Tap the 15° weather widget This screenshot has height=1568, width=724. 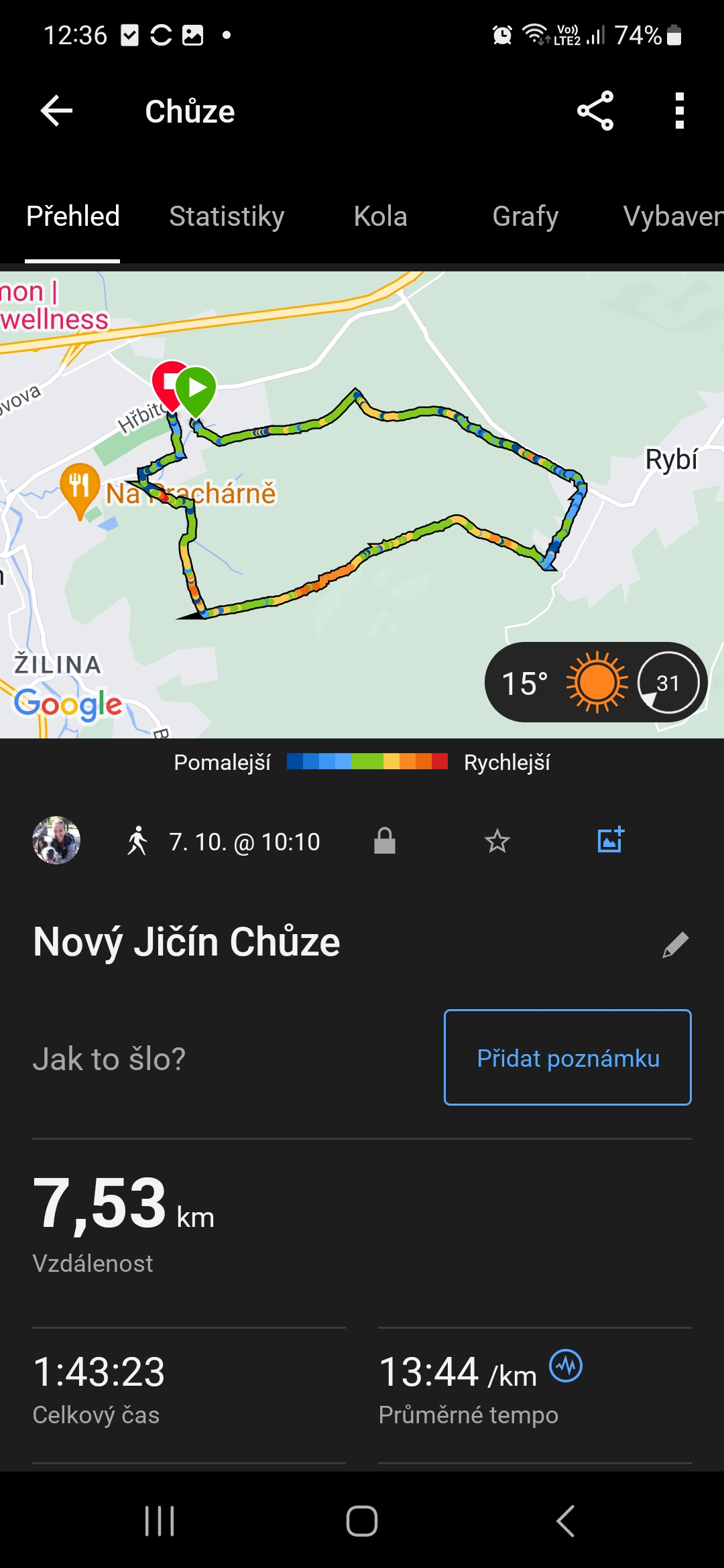pyautogui.click(x=595, y=682)
